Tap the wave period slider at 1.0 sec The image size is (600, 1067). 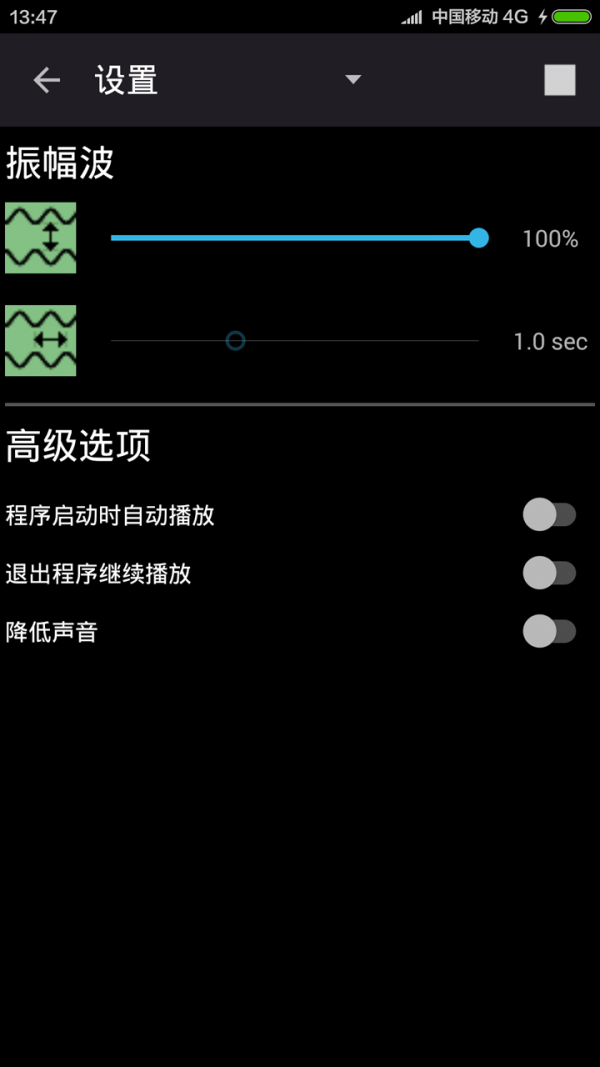[235, 341]
